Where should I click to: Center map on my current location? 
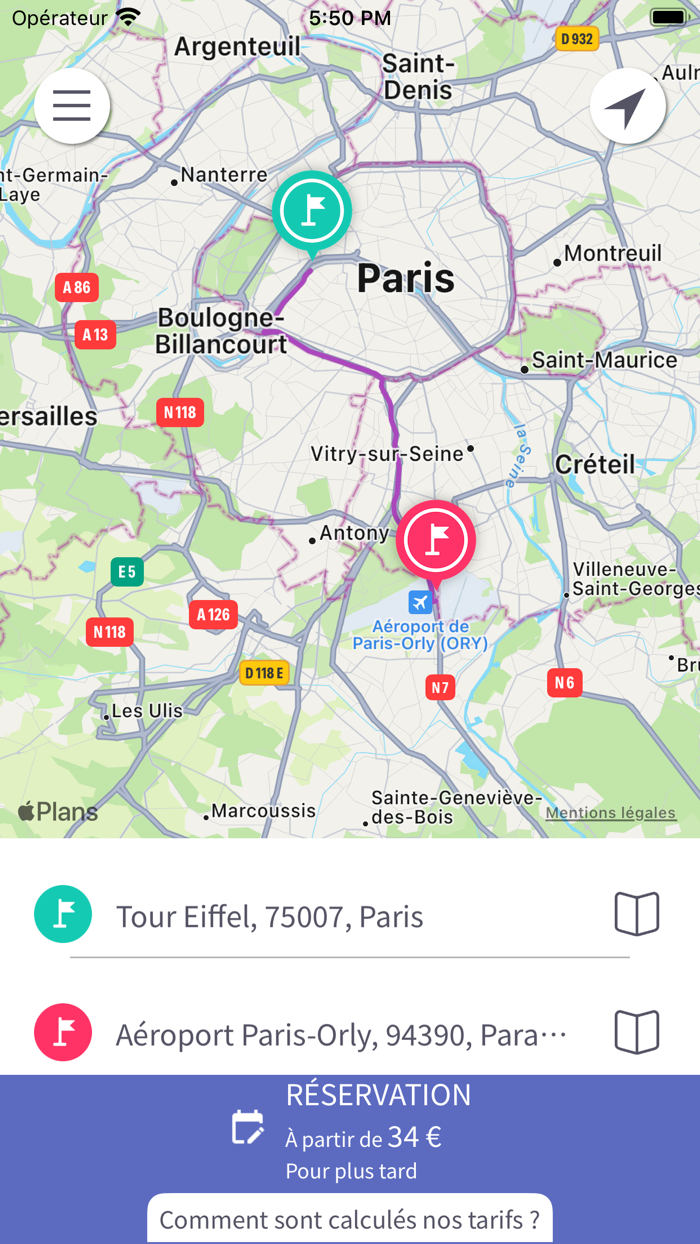(627, 106)
